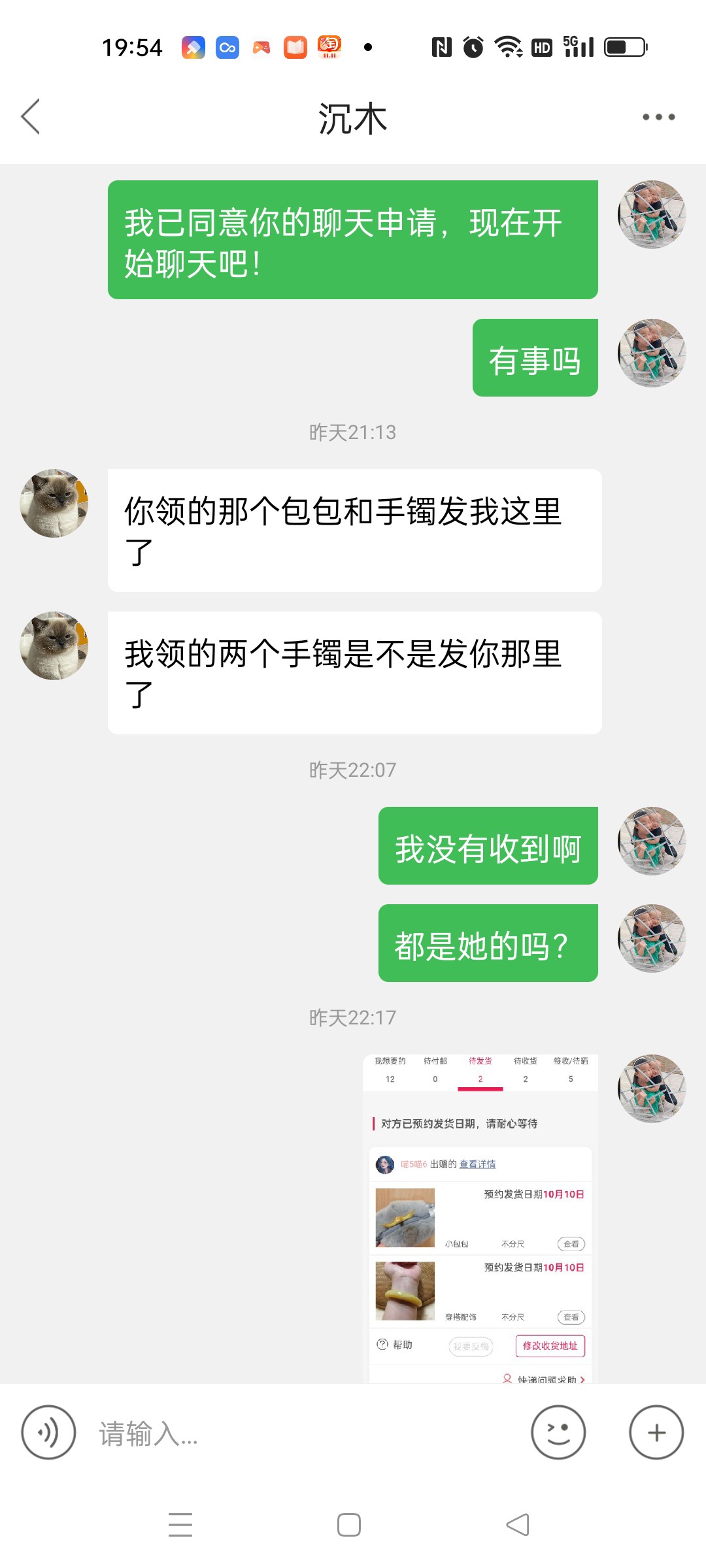The image size is (706, 1568).
Task: Switch to voice message input
Action: pyautogui.click(x=48, y=1432)
